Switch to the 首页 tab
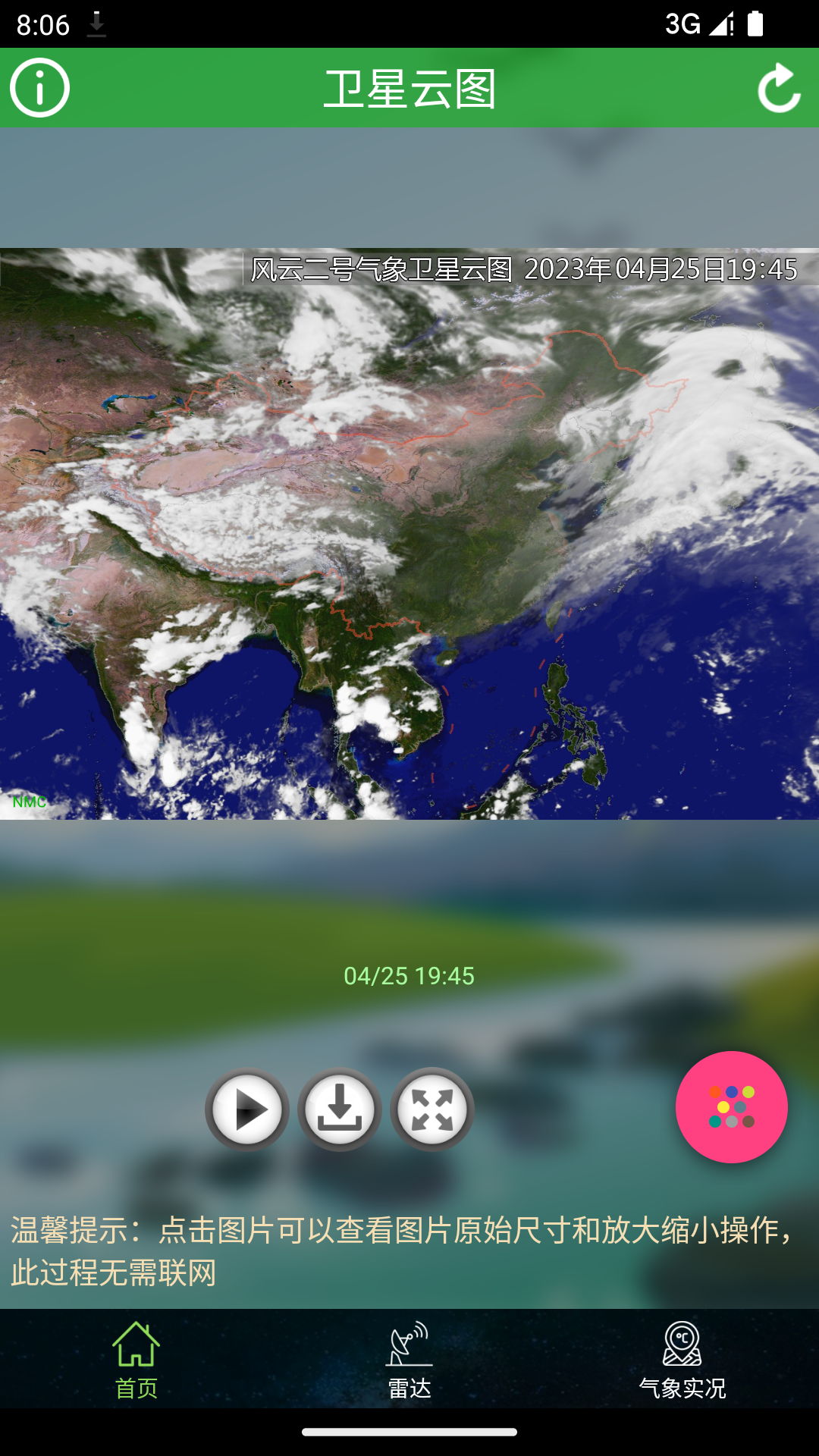Image resolution: width=819 pixels, height=1456 pixels. tap(136, 1360)
